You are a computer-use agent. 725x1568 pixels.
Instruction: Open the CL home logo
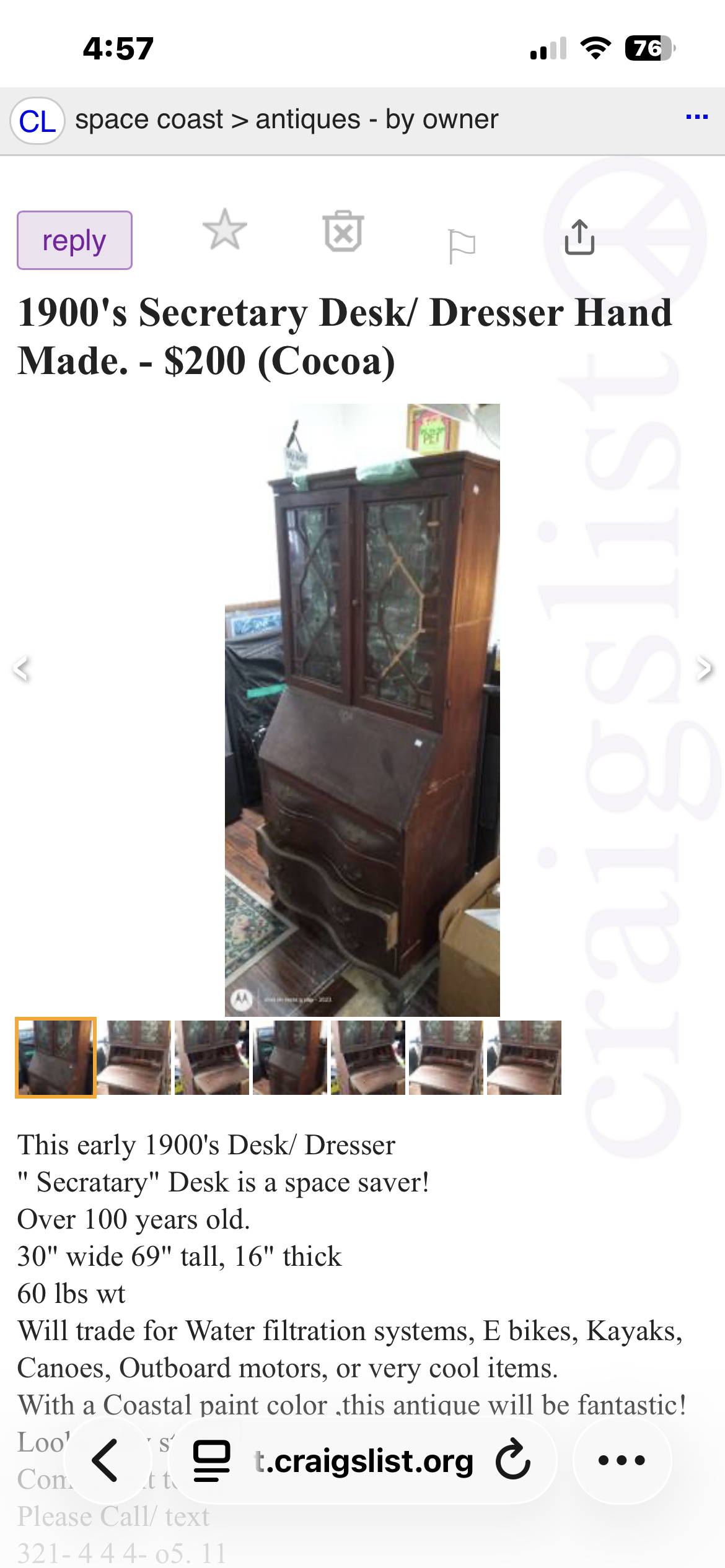click(37, 121)
